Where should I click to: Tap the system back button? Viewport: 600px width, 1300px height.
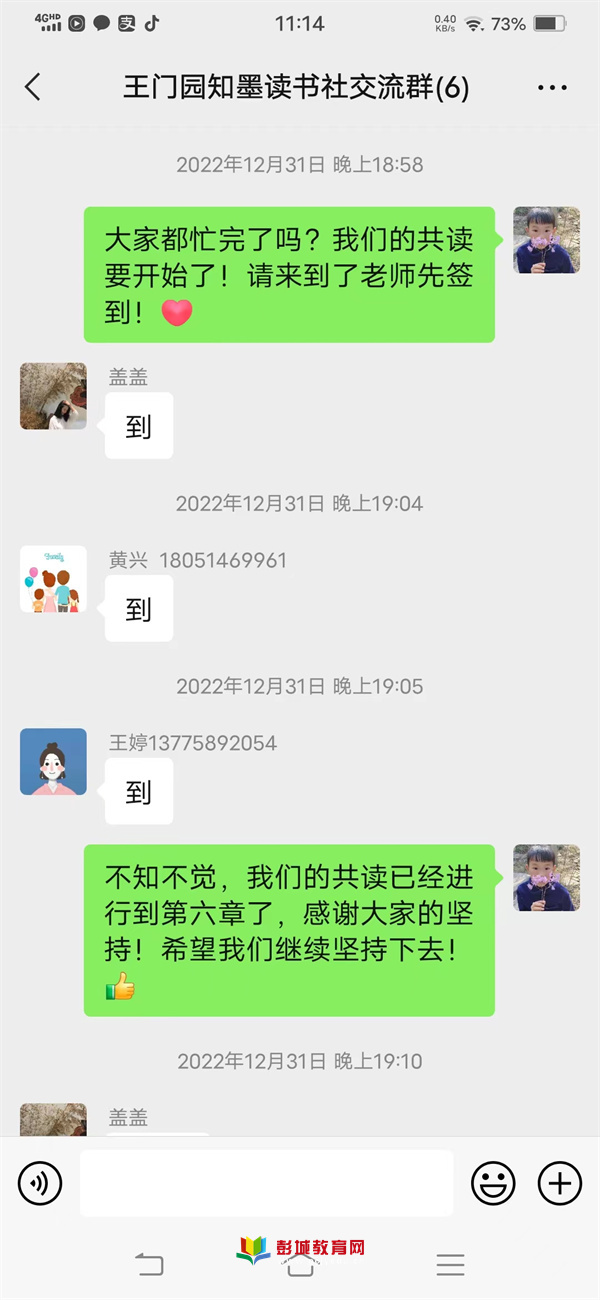coord(149,1264)
